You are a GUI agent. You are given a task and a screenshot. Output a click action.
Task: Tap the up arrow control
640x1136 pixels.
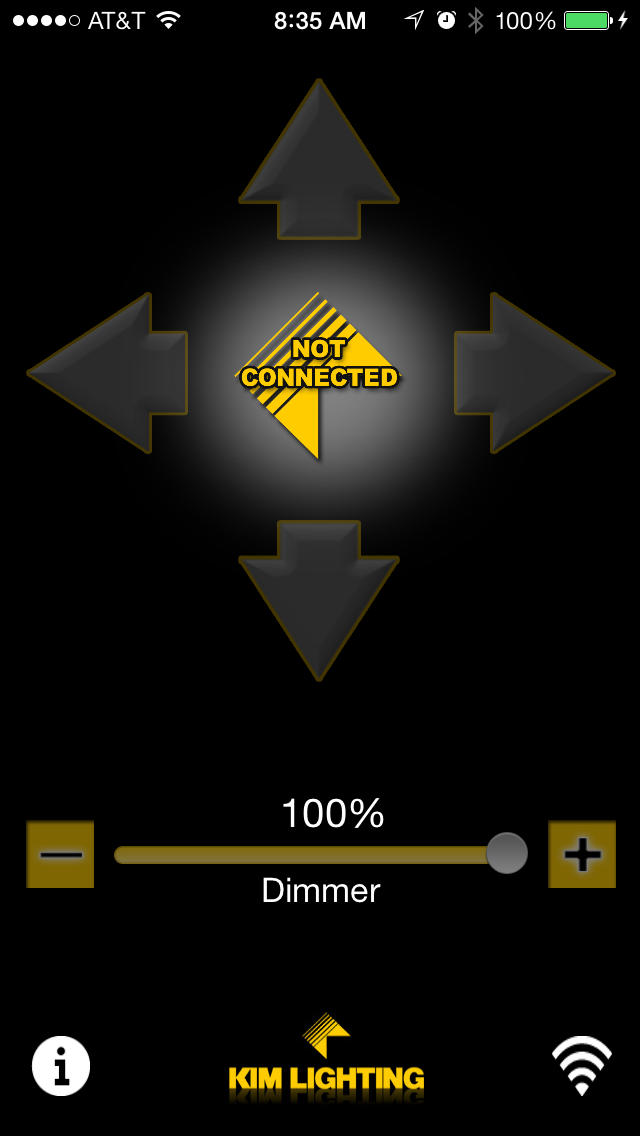(319, 159)
